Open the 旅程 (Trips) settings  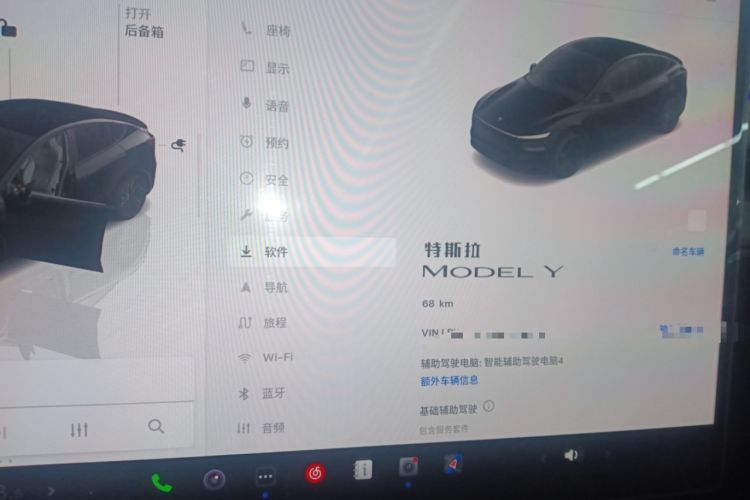click(x=275, y=322)
